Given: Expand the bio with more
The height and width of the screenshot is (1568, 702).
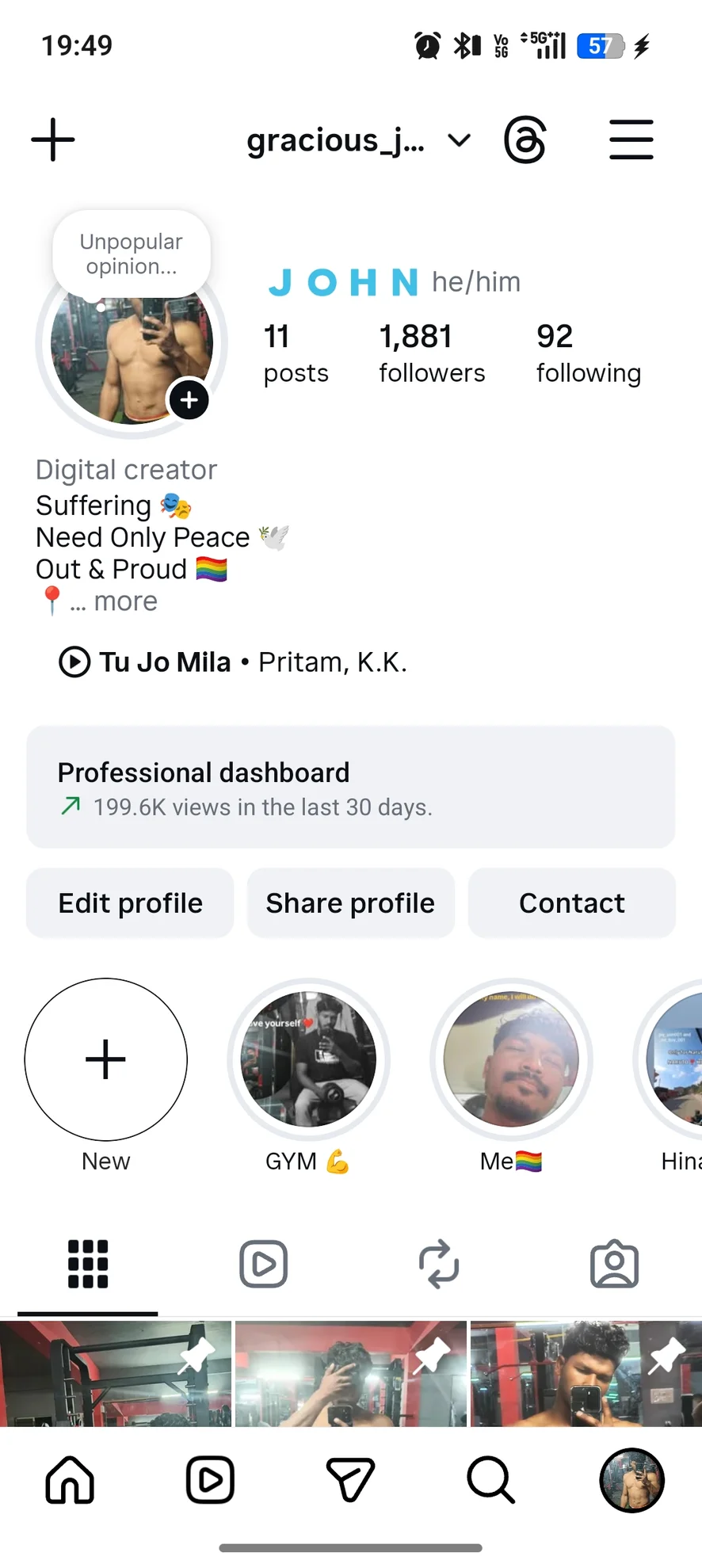Looking at the screenshot, I should (x=125, y=601).
